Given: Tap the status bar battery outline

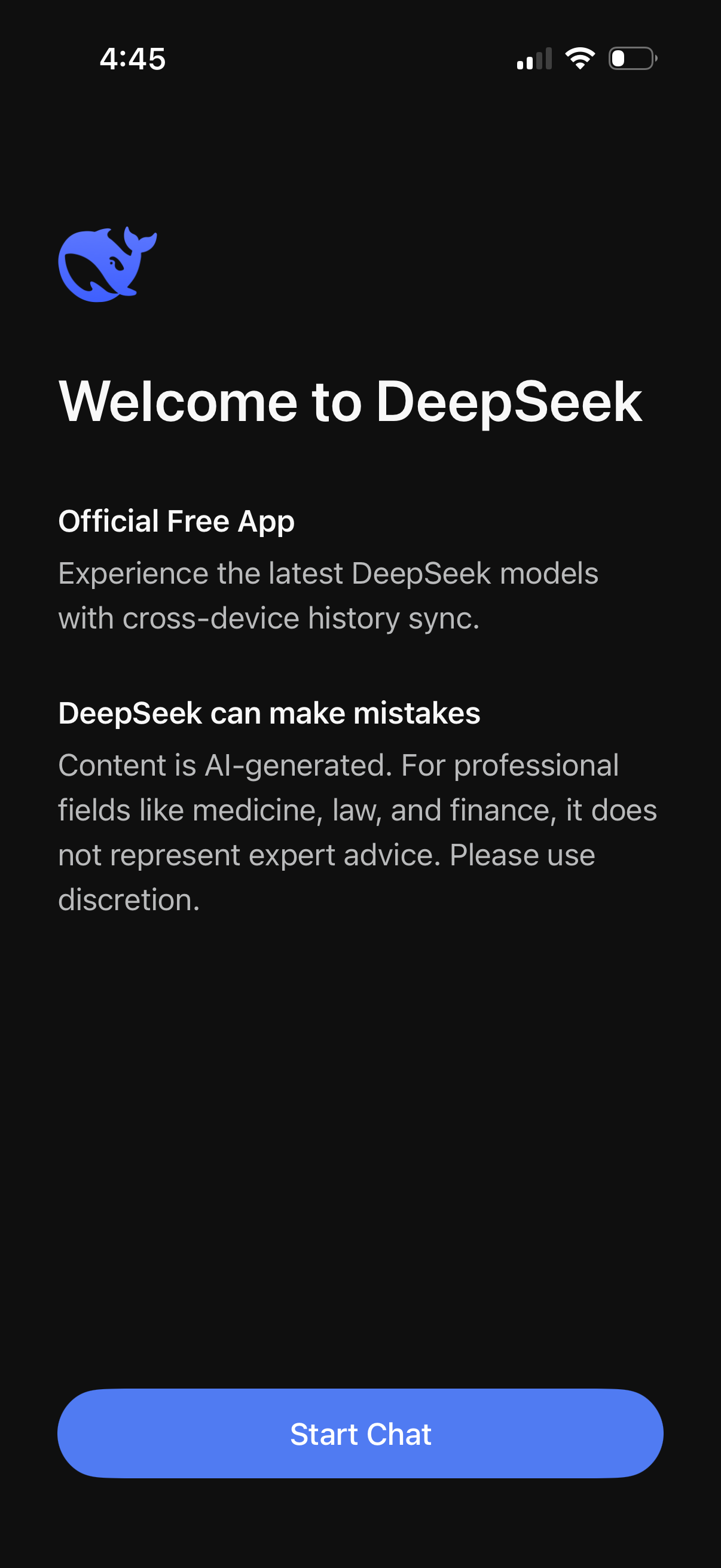Looking at the screenshot, I should (631, 59).
